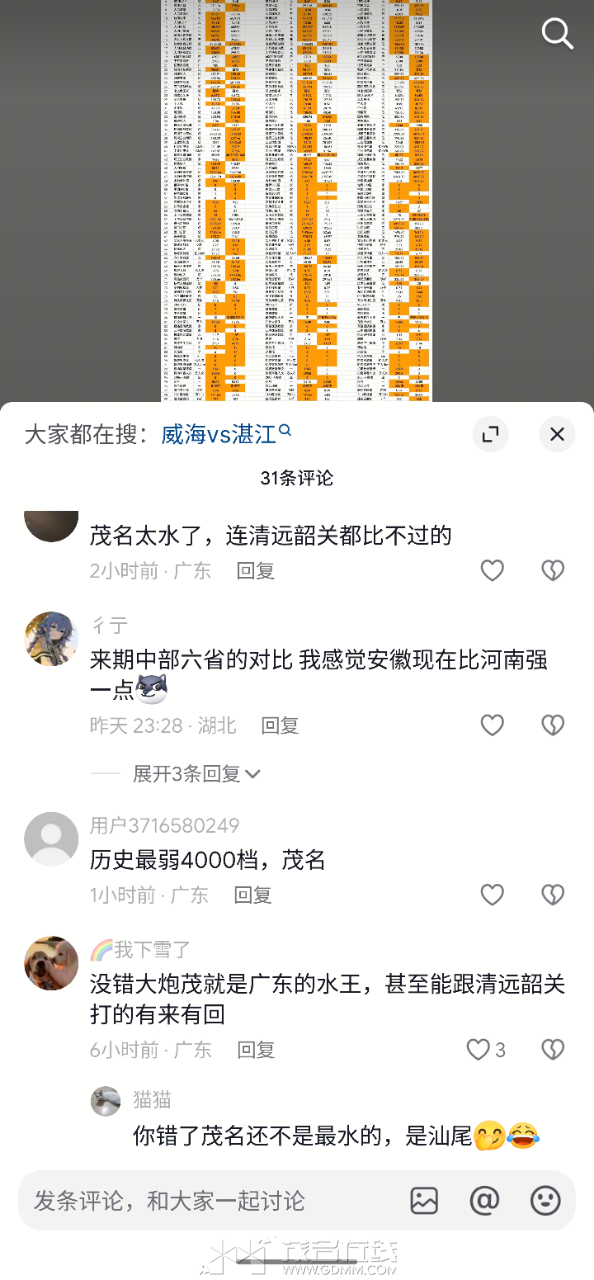Screen dimensions: 594x1280
Task: Search the trending topic 威海vs湛江
Action: pyautogui.click(x=226, y=434)
